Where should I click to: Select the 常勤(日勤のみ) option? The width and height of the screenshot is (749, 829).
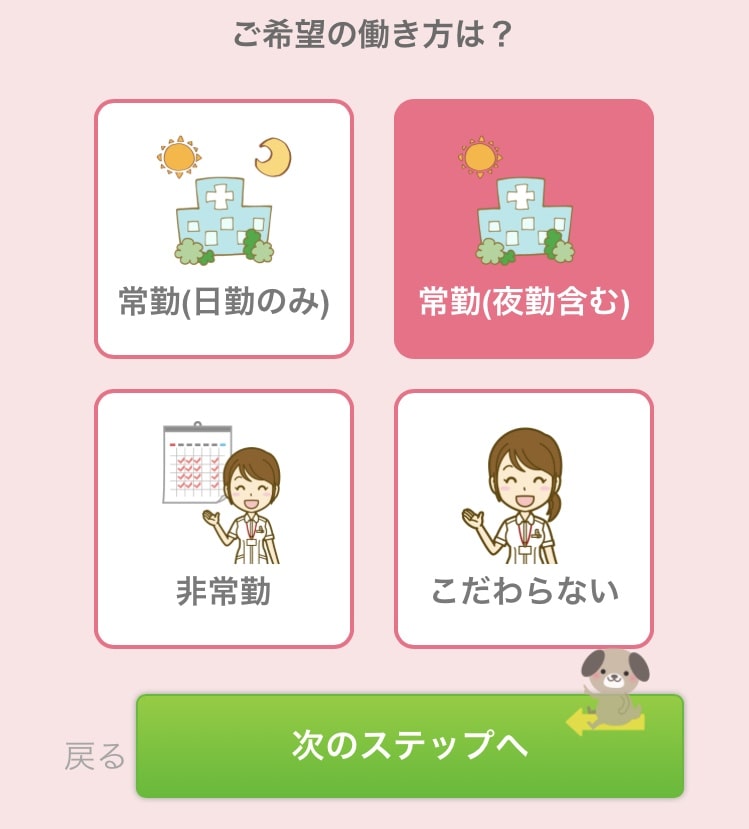[224, 229]
